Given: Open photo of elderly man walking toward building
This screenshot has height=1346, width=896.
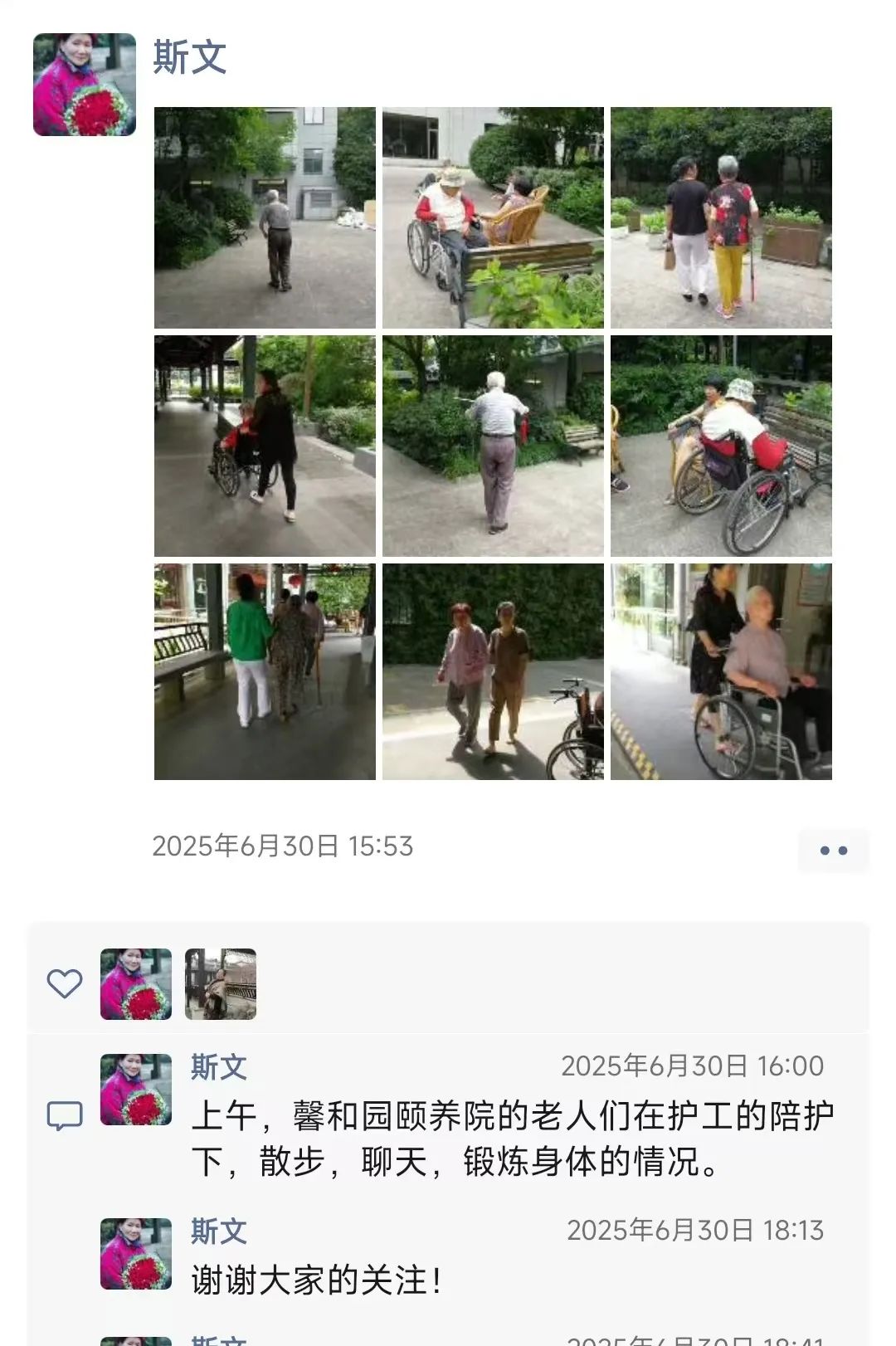Looking at the screenshot, I should (265, 217).
